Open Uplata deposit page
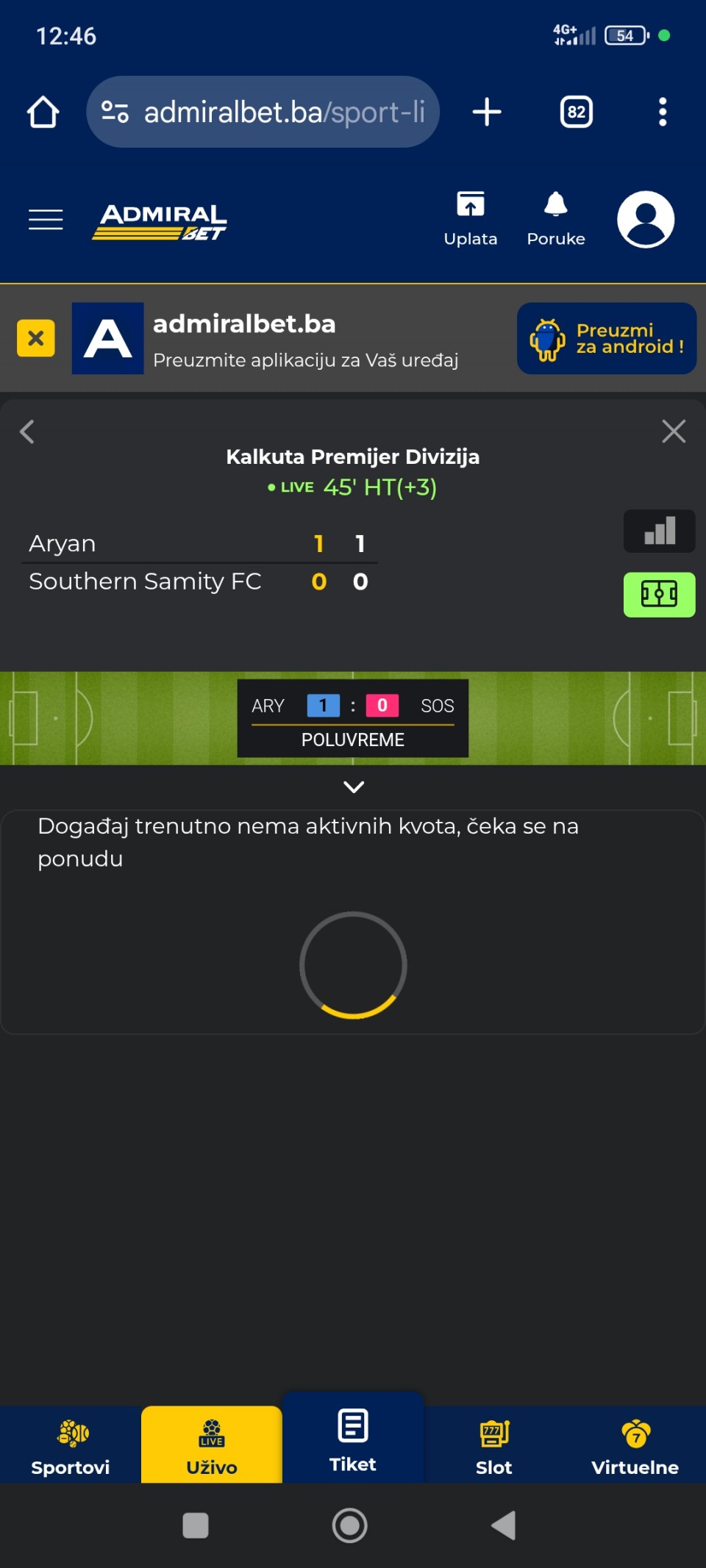This screenshot has width=706, height=1568. (471, 219)
